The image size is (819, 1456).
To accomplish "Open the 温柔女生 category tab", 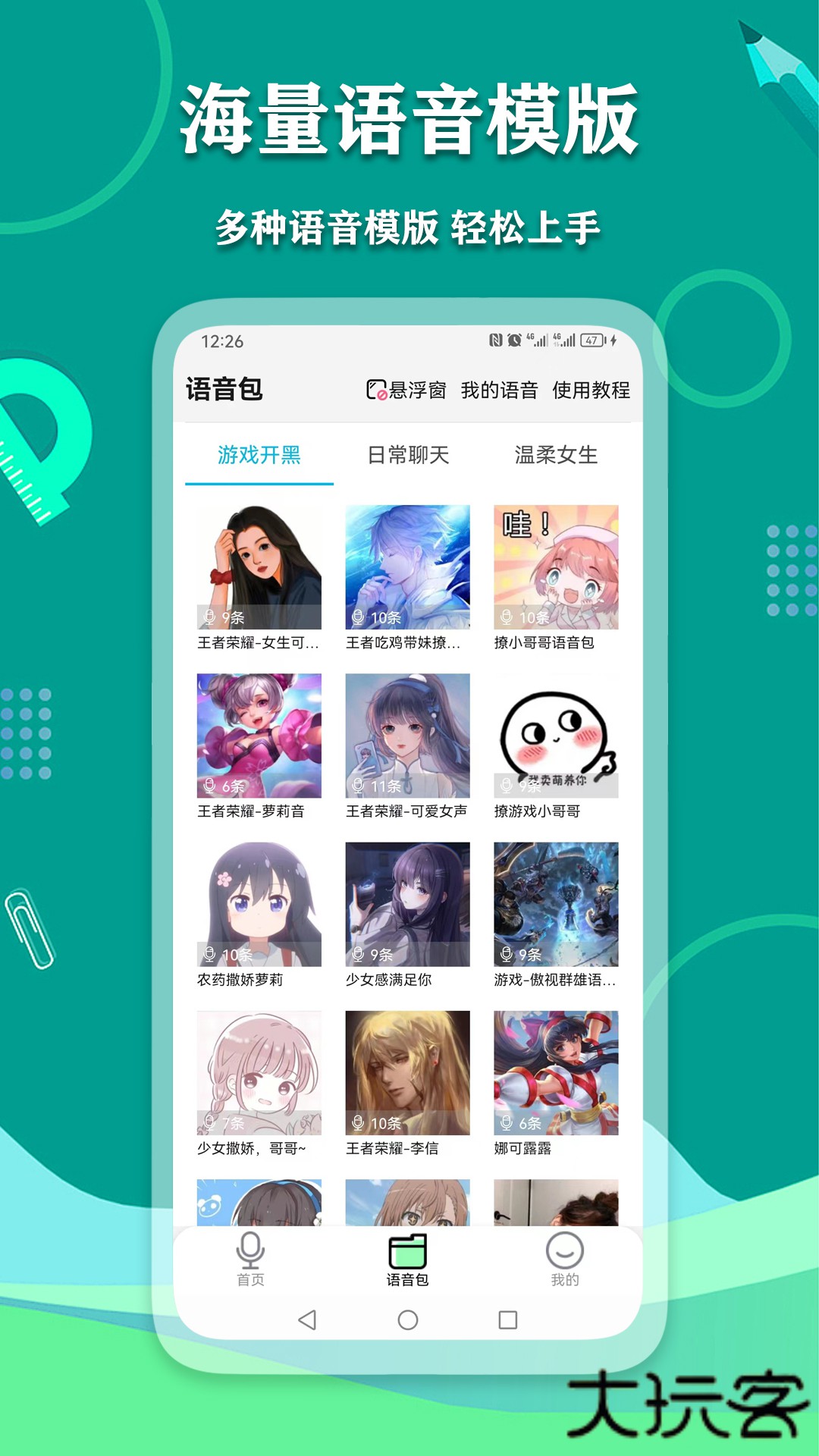I will [x=556, y=456].
